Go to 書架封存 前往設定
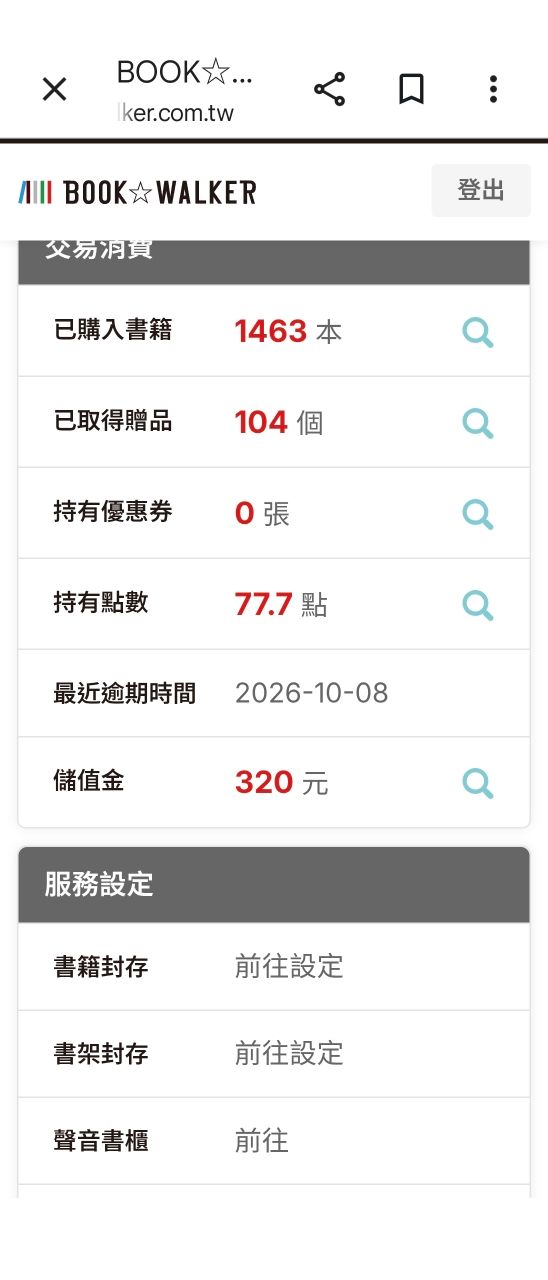The height and width of the screenshot is (1280, 548). coord(289,1053)
